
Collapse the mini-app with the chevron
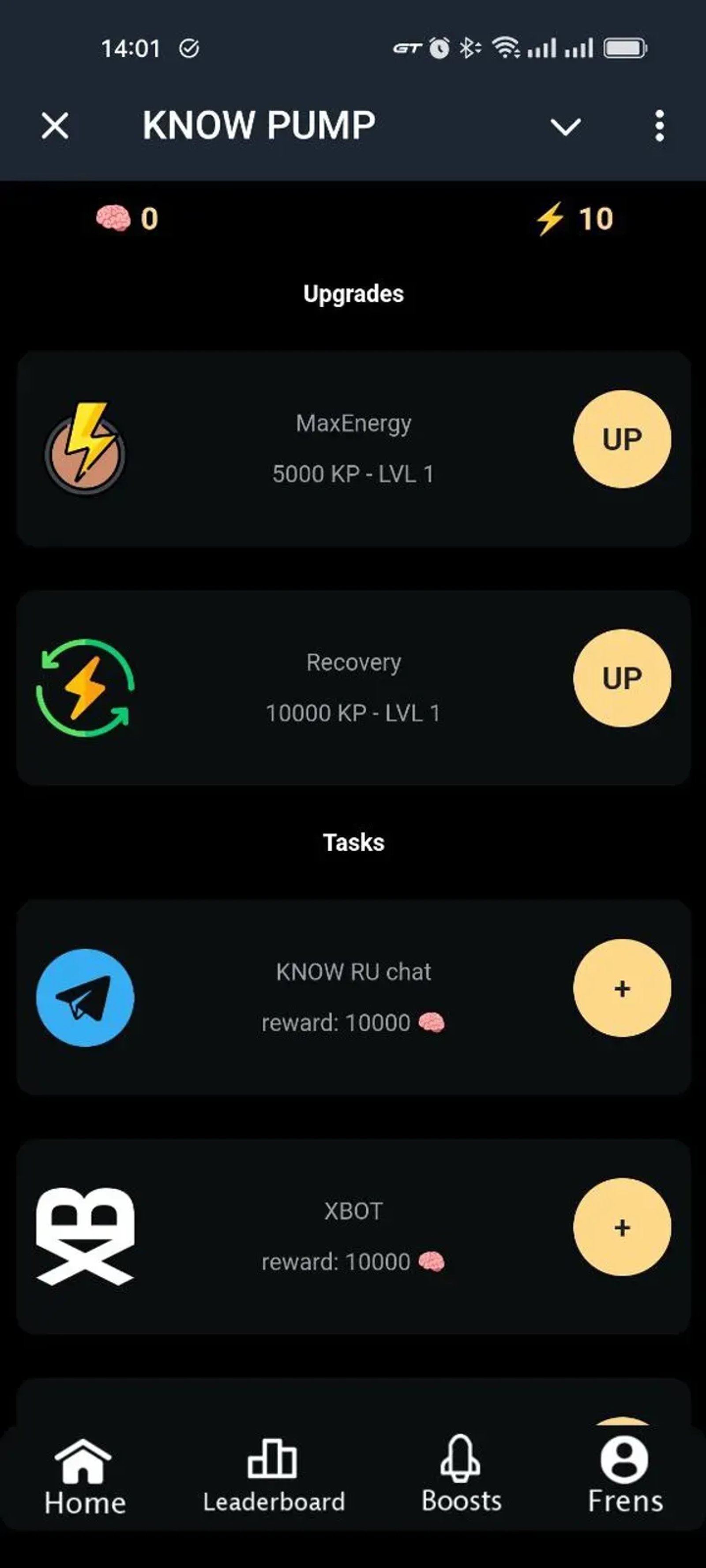[x=565, y=126]
